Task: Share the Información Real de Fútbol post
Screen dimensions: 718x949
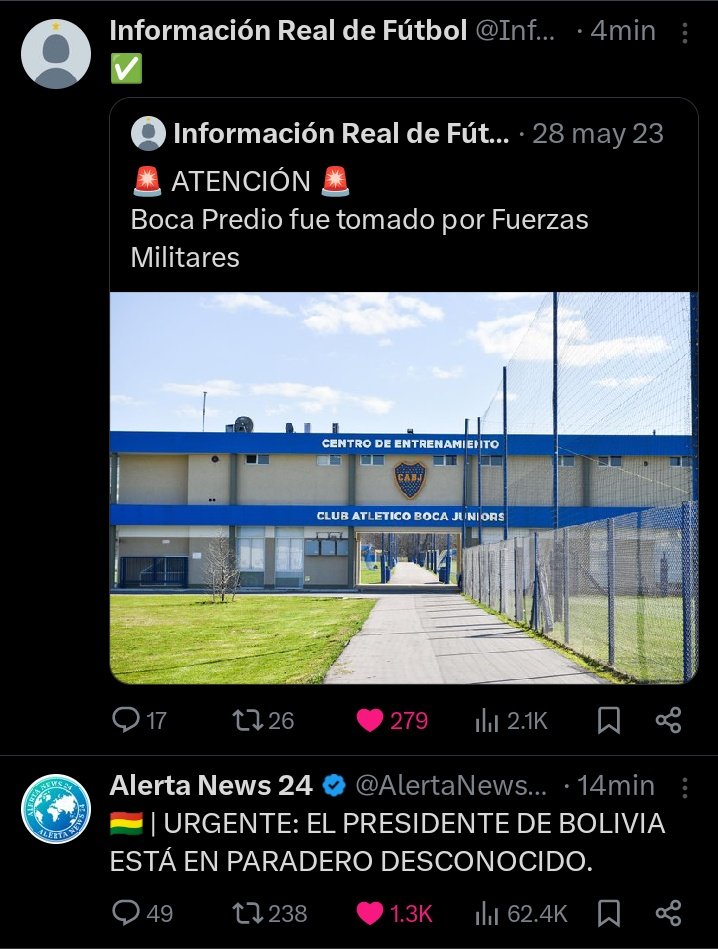Action: coord(668,720)
